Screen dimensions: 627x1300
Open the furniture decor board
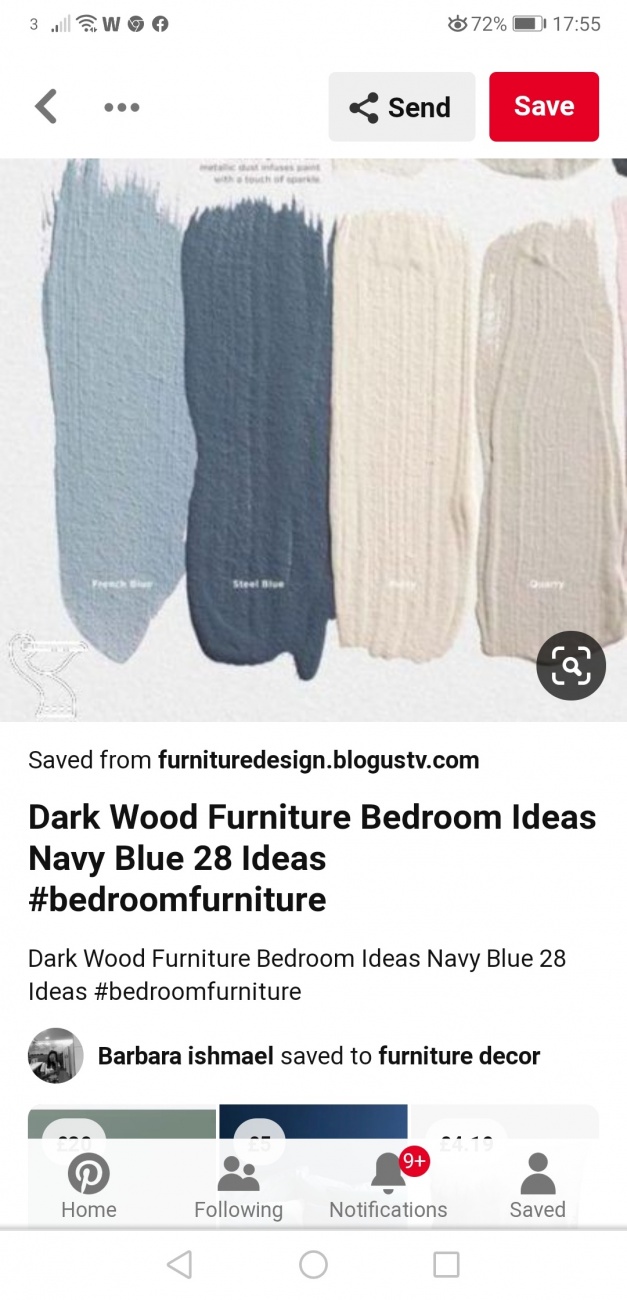[459, 1055]
